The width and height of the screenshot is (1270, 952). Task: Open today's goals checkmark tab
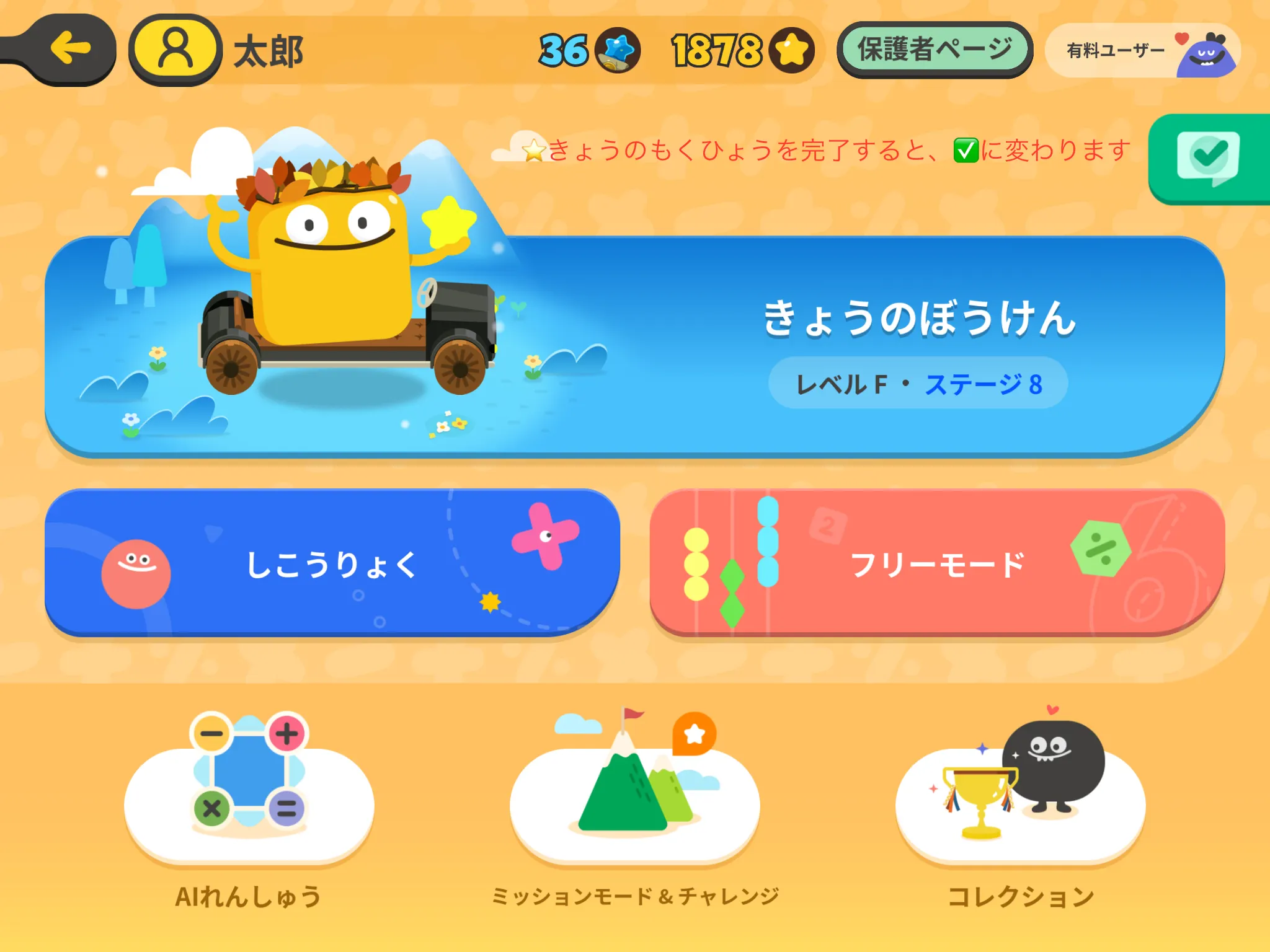coord(1209,159)
